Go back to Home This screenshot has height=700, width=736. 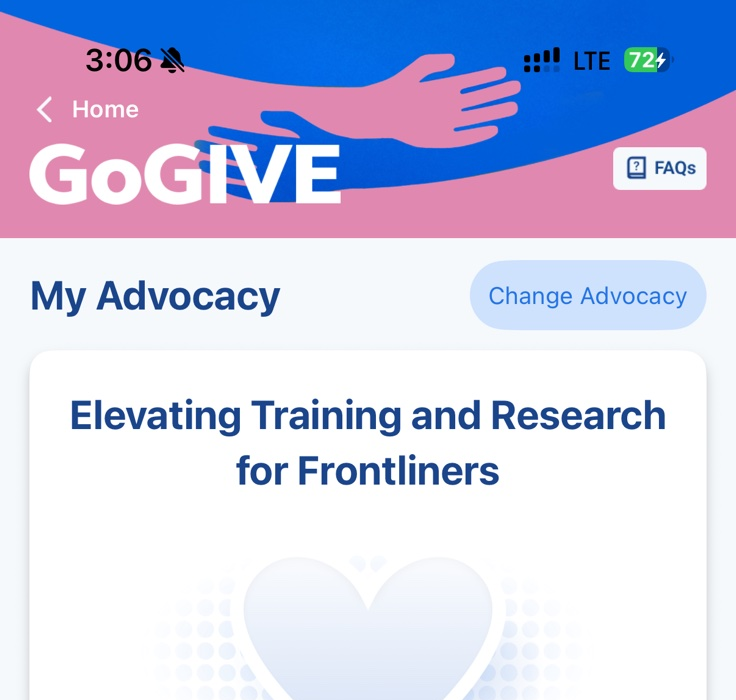[87, 109]
